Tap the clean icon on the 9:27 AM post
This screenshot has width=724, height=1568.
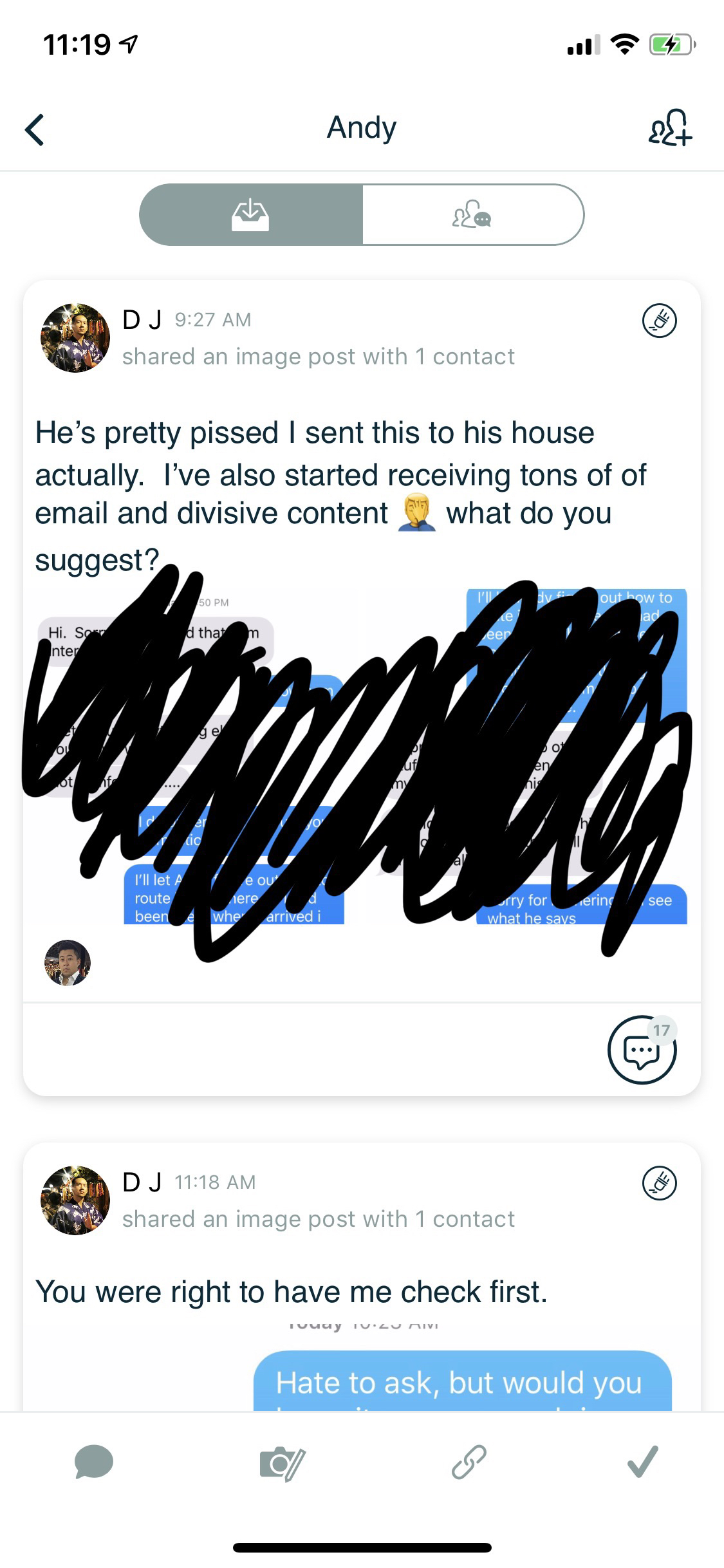[x=659, y=321]
